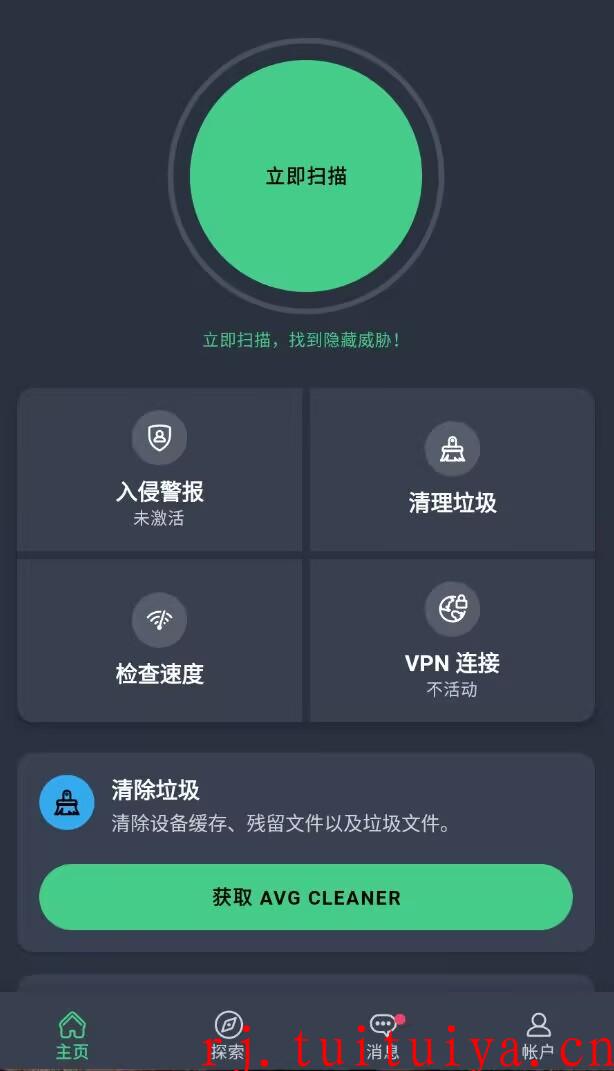614x1071 pixels.
Task: Tap the 获取 AVG CLEANER button
Action: [306, 897]
